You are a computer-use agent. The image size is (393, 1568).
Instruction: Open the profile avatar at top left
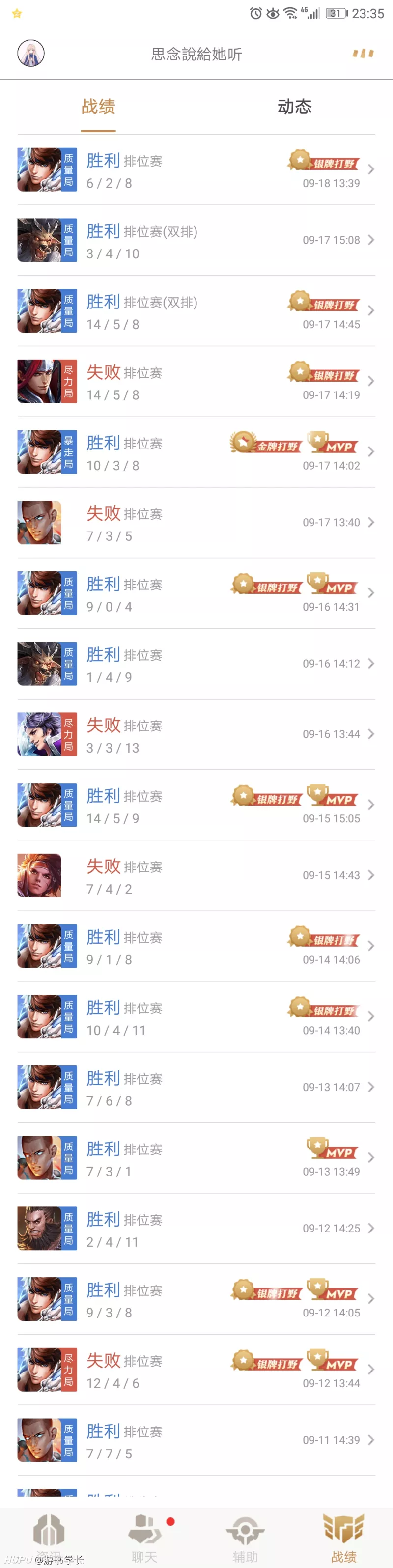(30, 54)
